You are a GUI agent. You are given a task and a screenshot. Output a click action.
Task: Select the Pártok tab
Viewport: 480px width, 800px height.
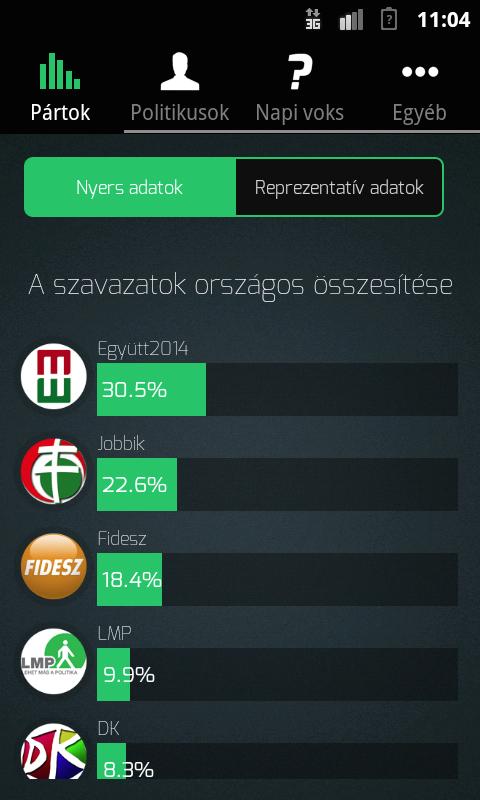(60, 87)
